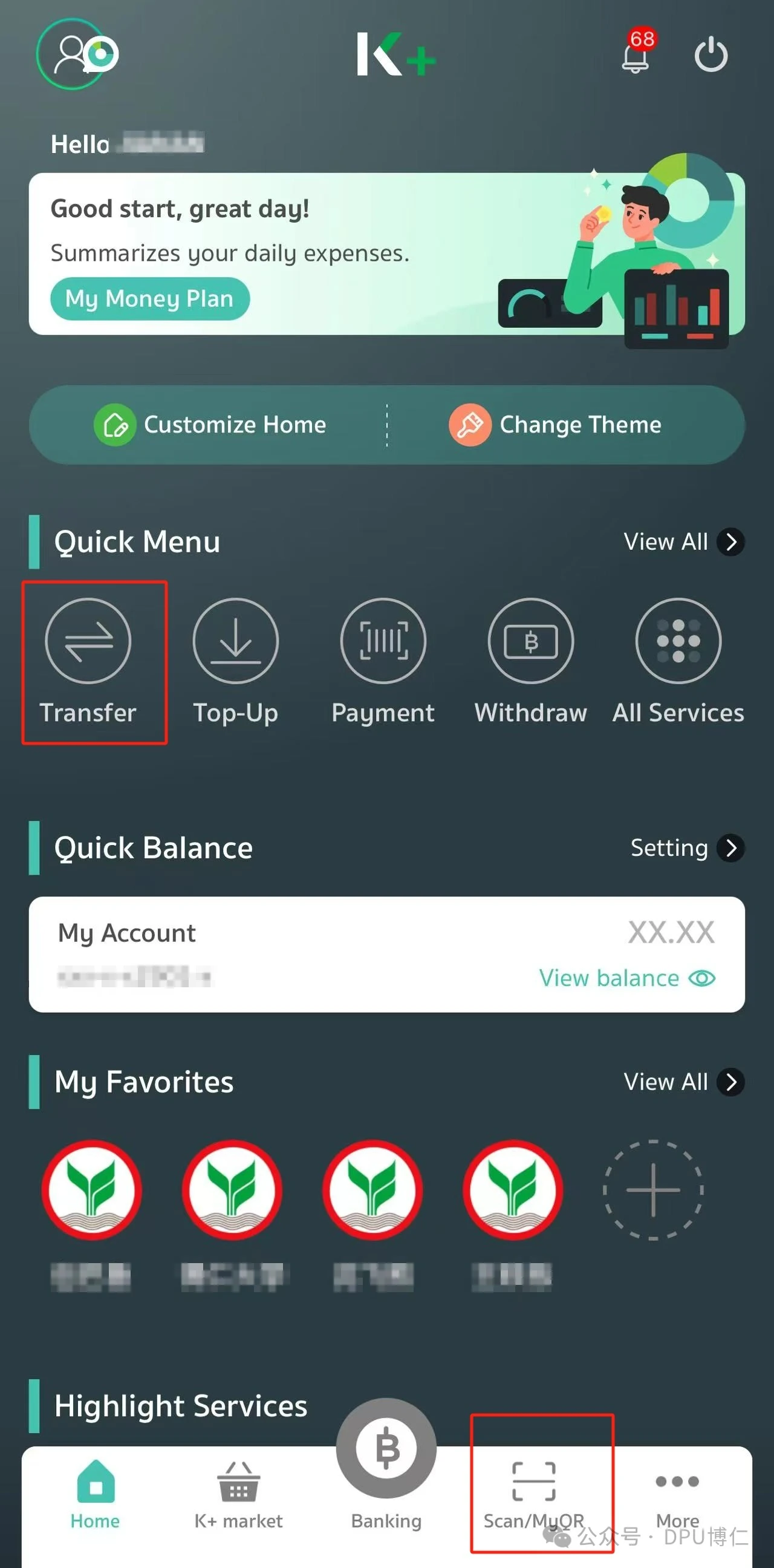774x1568 pixels.
Task: Start a Transfer
Action: tap(88, 661)
